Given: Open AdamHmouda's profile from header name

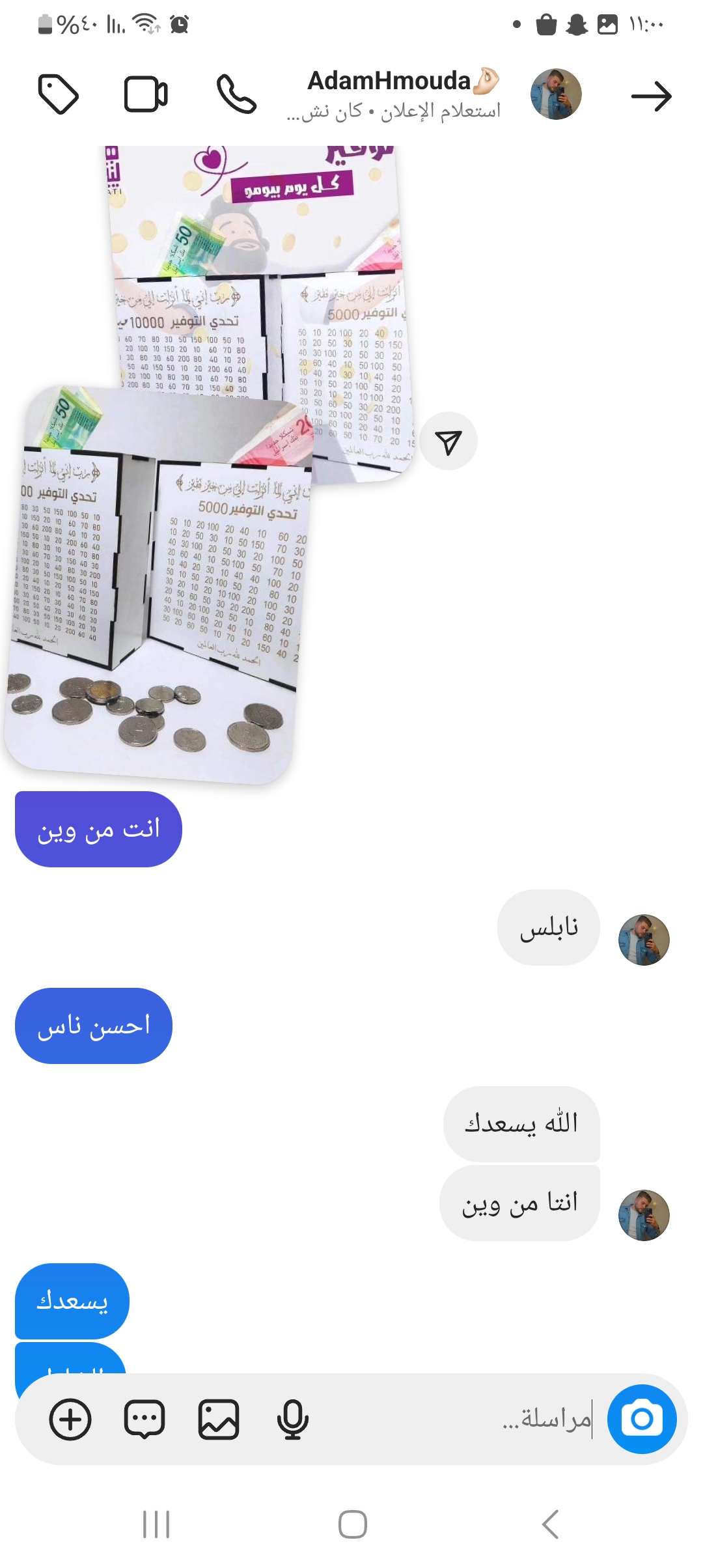Looking at the screenshot, I should coord(389,82).
